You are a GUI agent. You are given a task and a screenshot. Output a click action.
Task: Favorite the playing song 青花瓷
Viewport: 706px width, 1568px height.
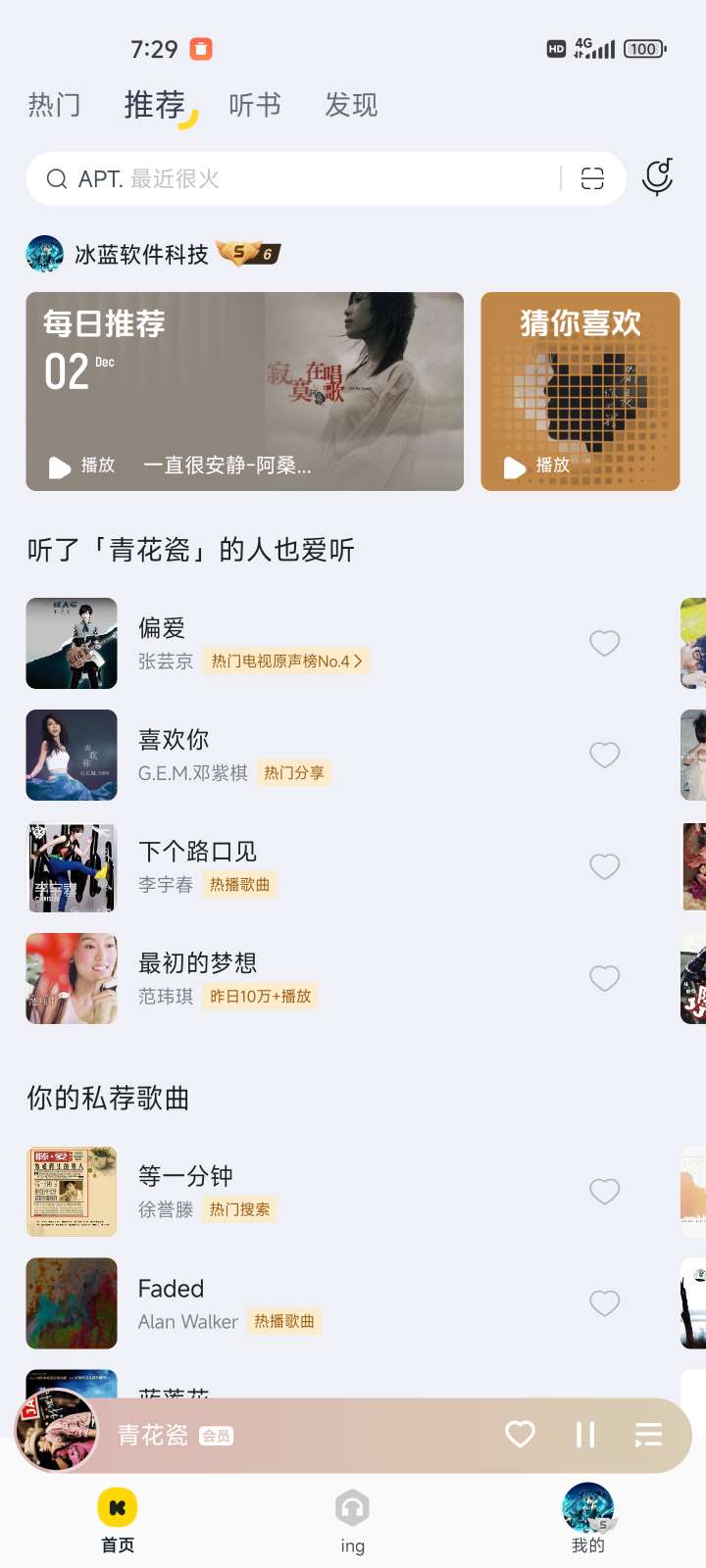pos(520,1435)
